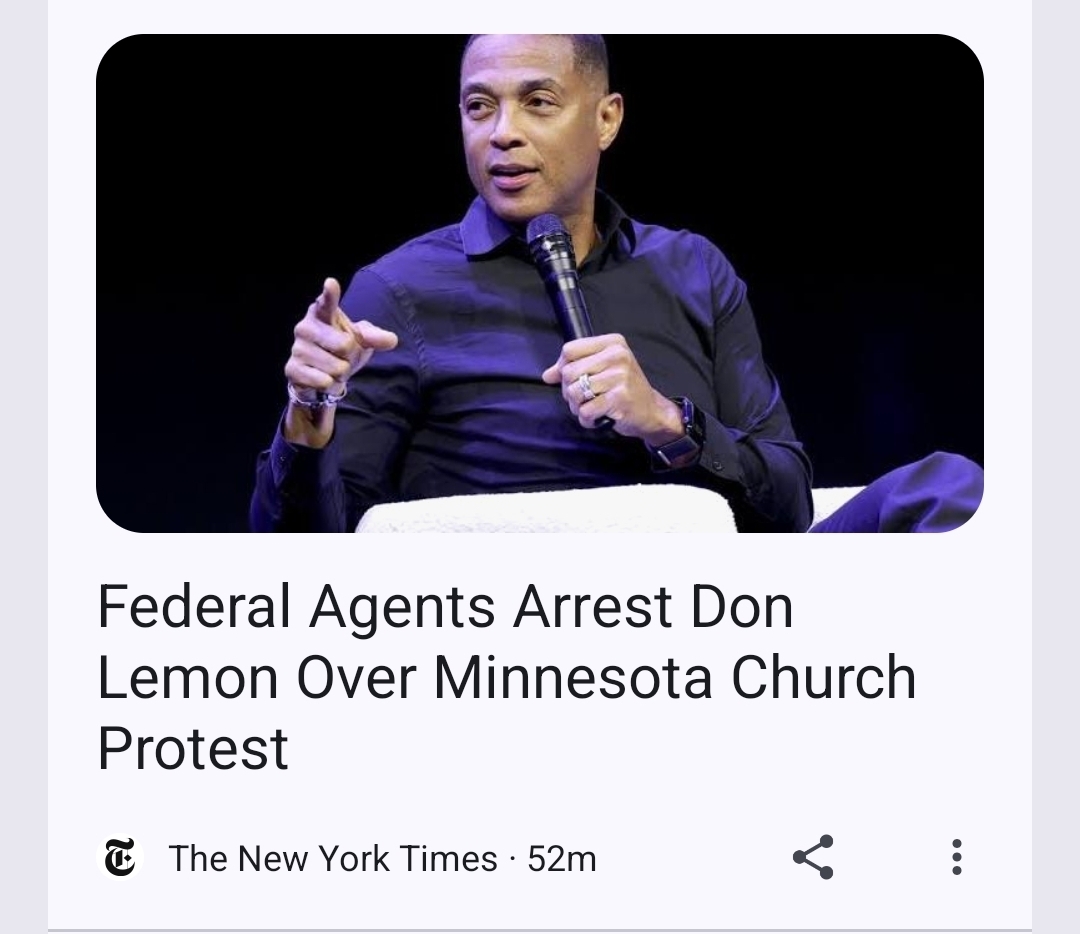Viewport: 1080px width, 934px height.
Task: Open the article's overflow menu
Action: tap(956, 857)
